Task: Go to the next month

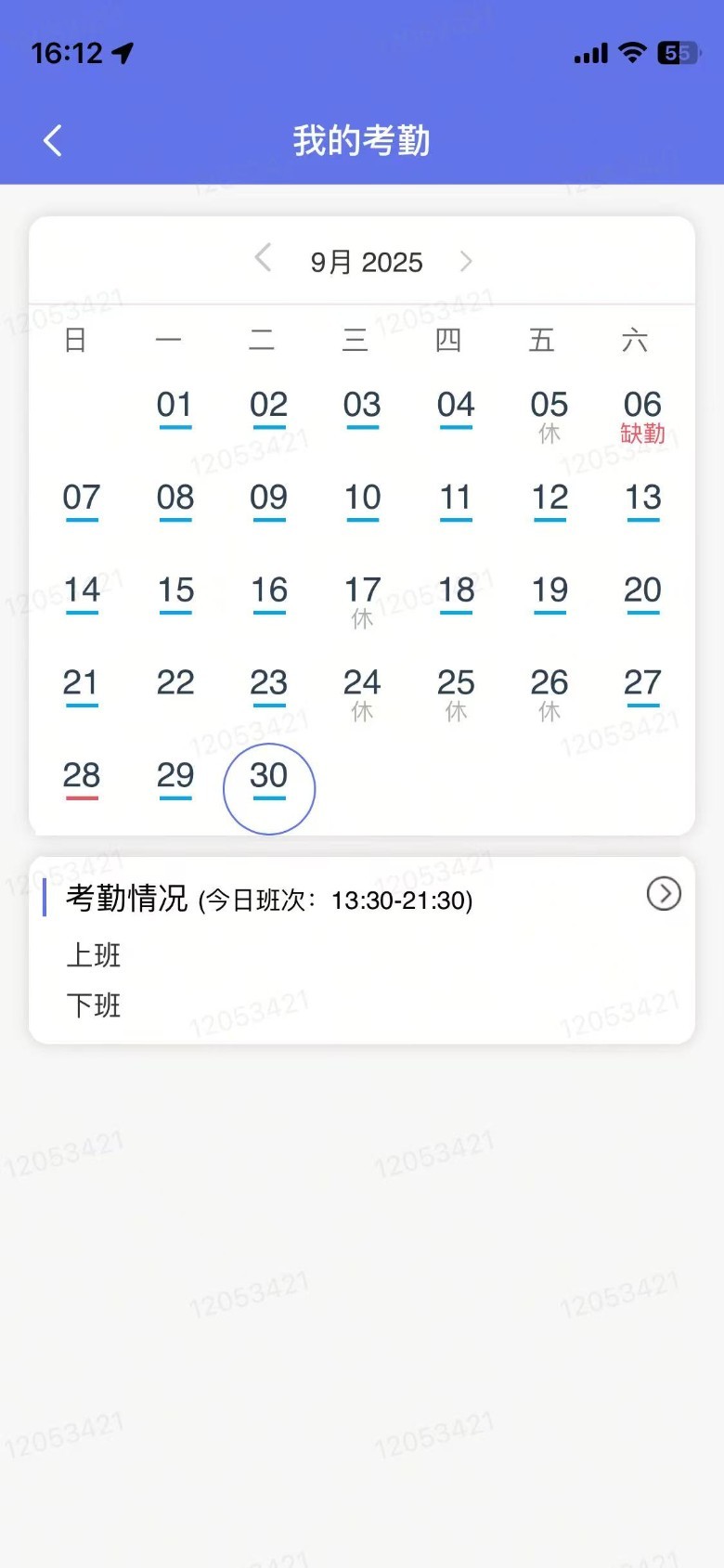Action: click(466, 261)
